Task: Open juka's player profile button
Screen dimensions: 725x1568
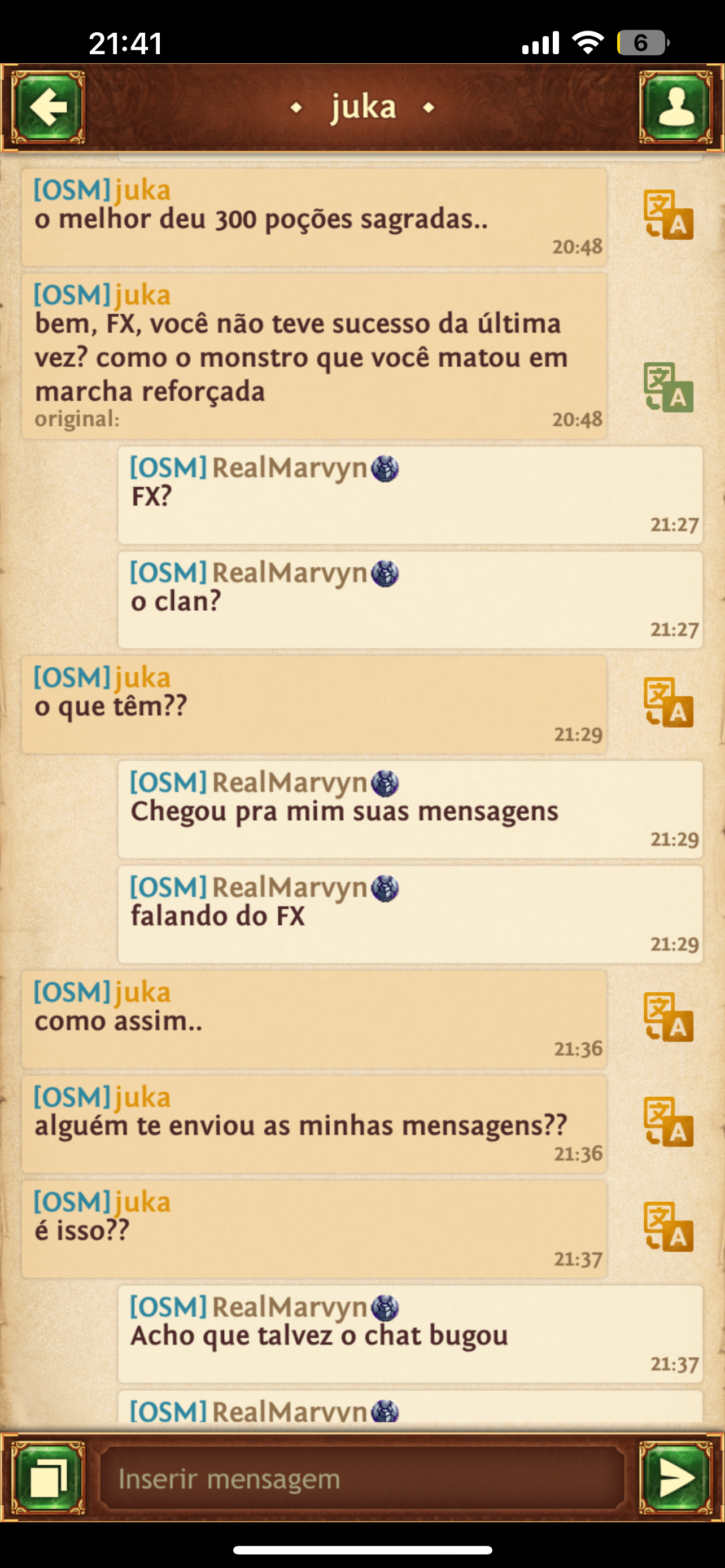Action: (676, 107)
